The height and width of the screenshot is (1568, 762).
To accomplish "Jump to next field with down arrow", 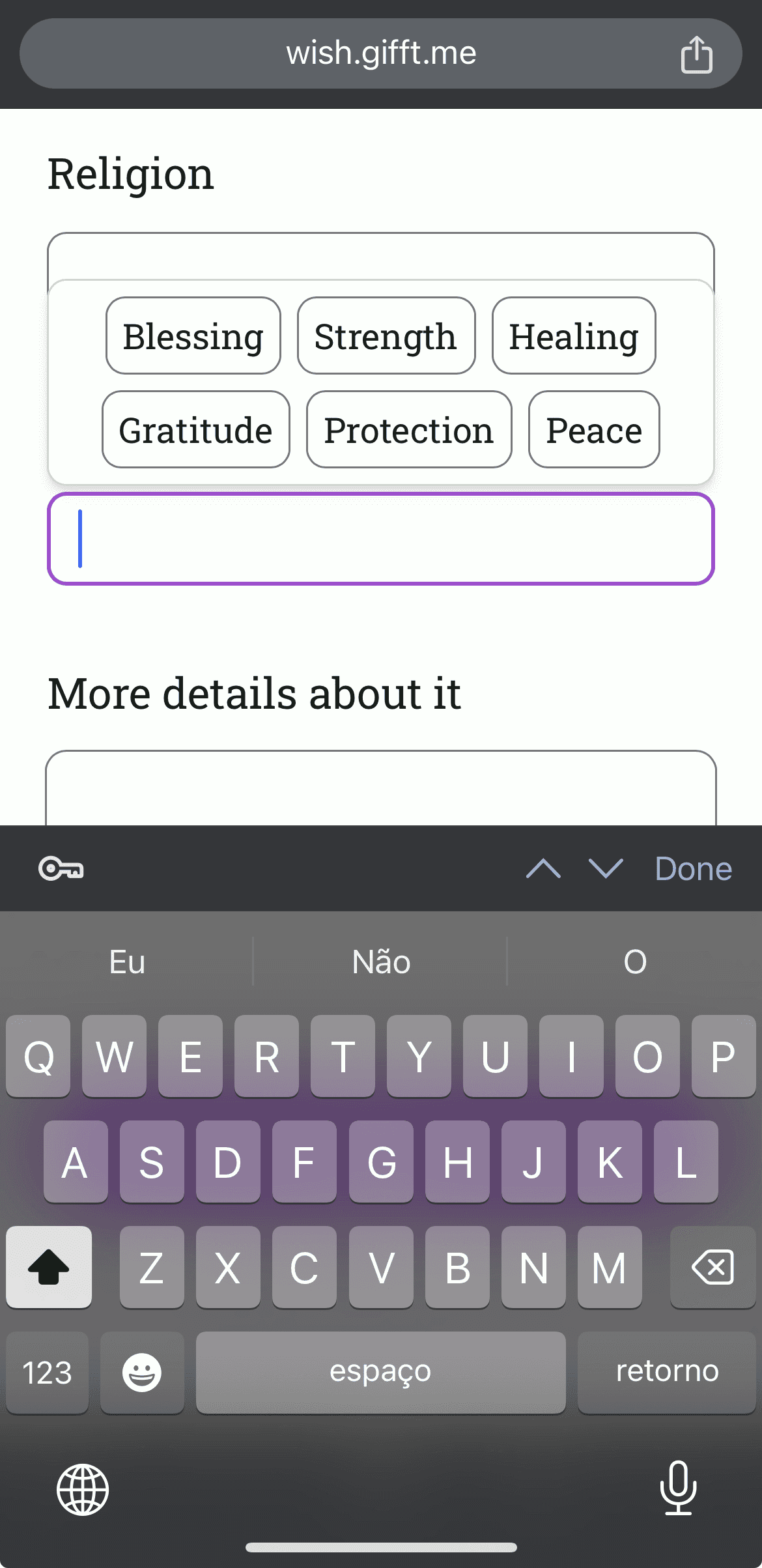I will pos(606,868).
